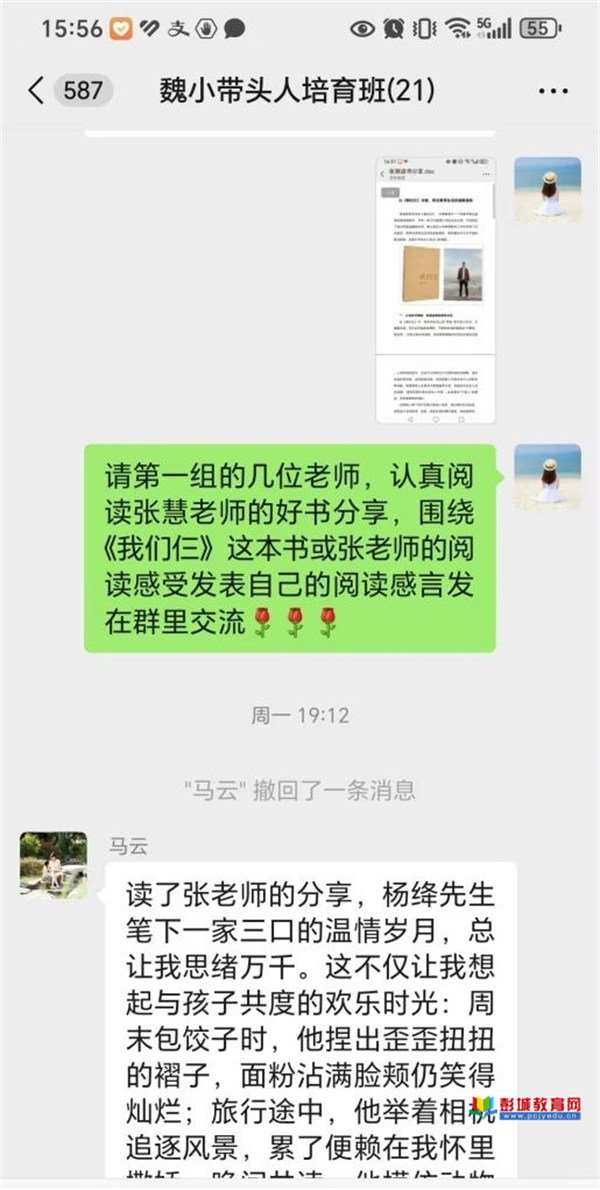Open the shared document screenshot image
Screen dimensions: 600x1190
(x=439, y=289)
